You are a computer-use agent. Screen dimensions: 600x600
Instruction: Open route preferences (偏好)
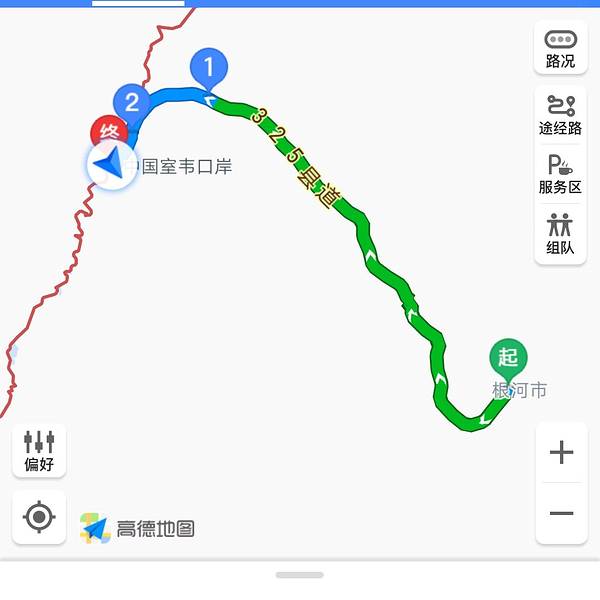39,451
